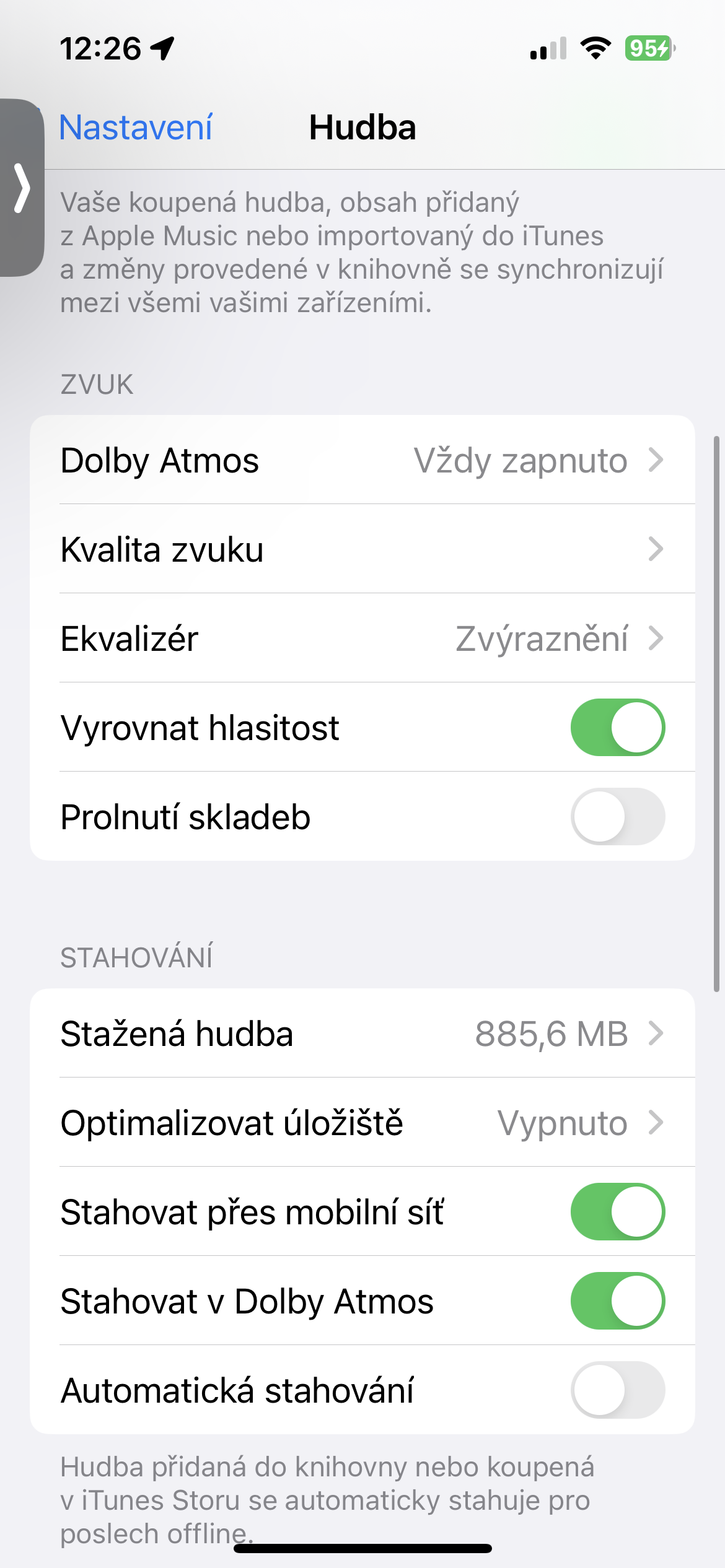The image size is (725, 1568).
Task: Turn off Stahovat v Dolby Atmos
Action: click(x=617, y=1301)
